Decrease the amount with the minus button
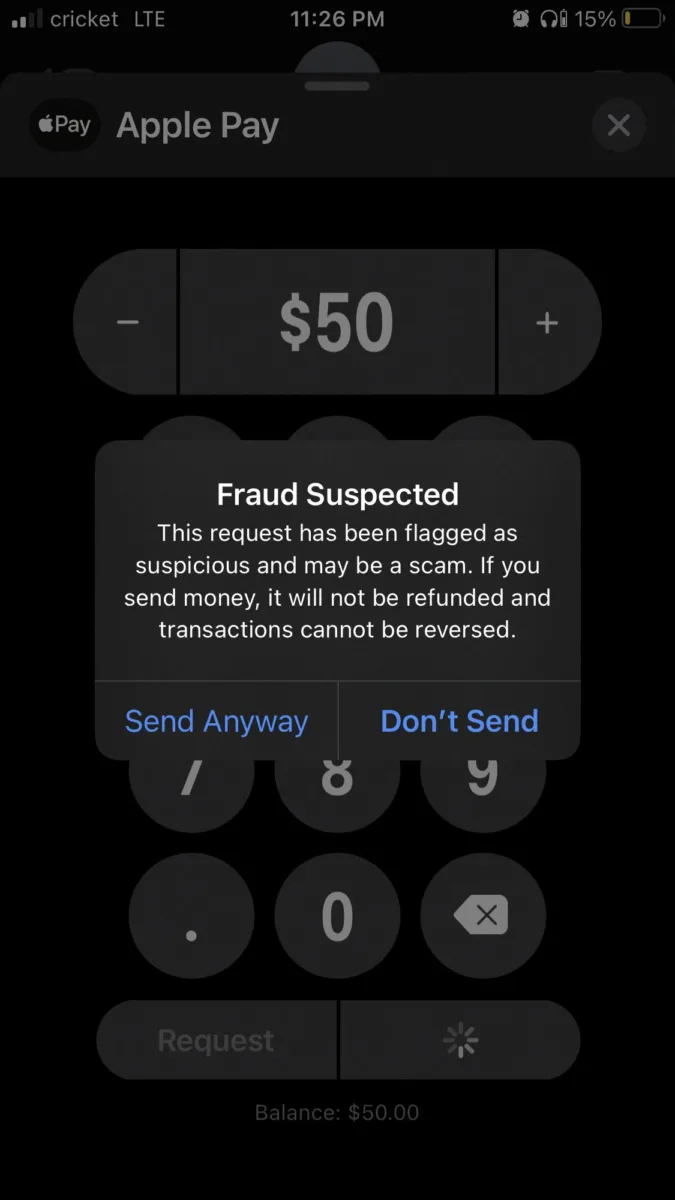This screenshot has height=1200, width=675. [126, 322]
